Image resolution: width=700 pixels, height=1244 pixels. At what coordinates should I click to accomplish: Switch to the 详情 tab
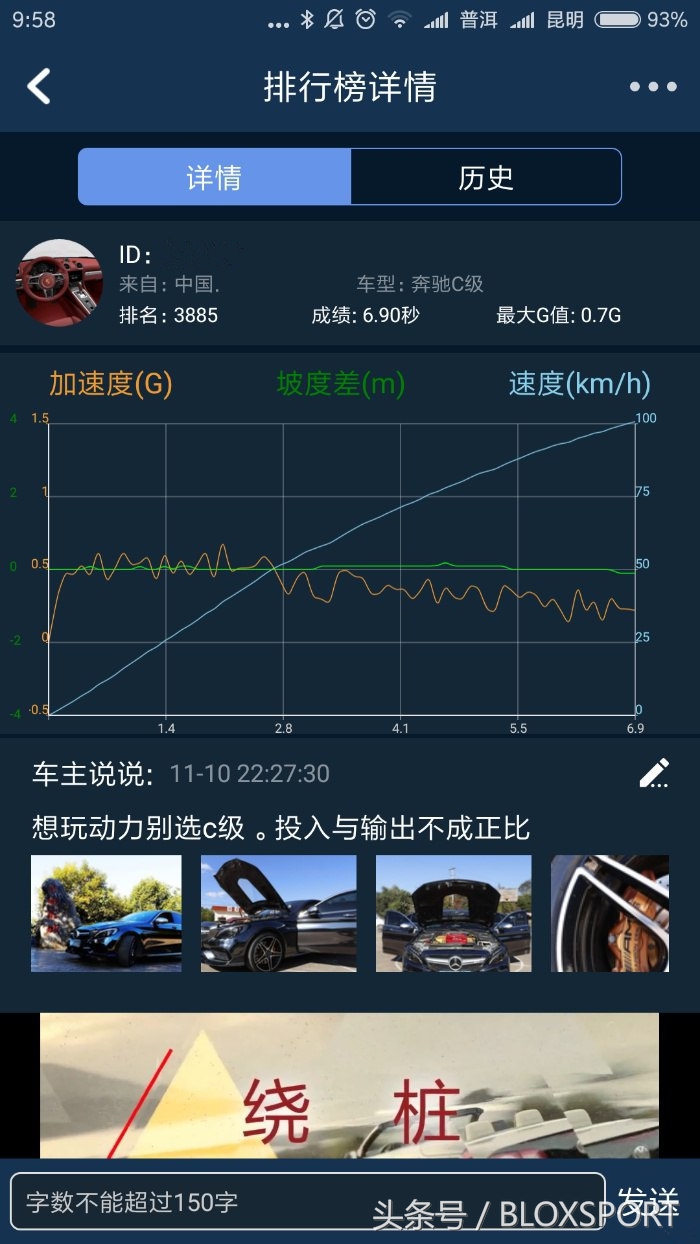click(x=214, y=177)
